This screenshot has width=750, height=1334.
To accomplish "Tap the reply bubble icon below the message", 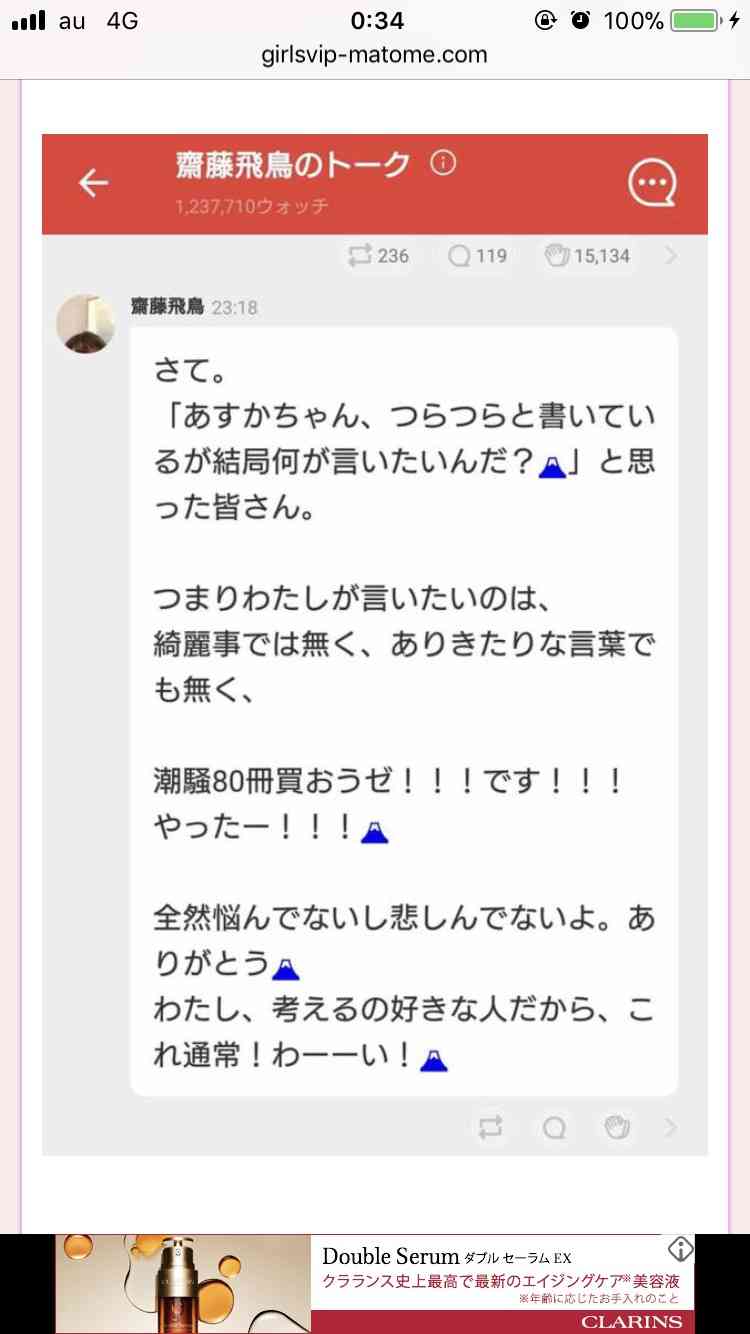I will coord(556,1127).
